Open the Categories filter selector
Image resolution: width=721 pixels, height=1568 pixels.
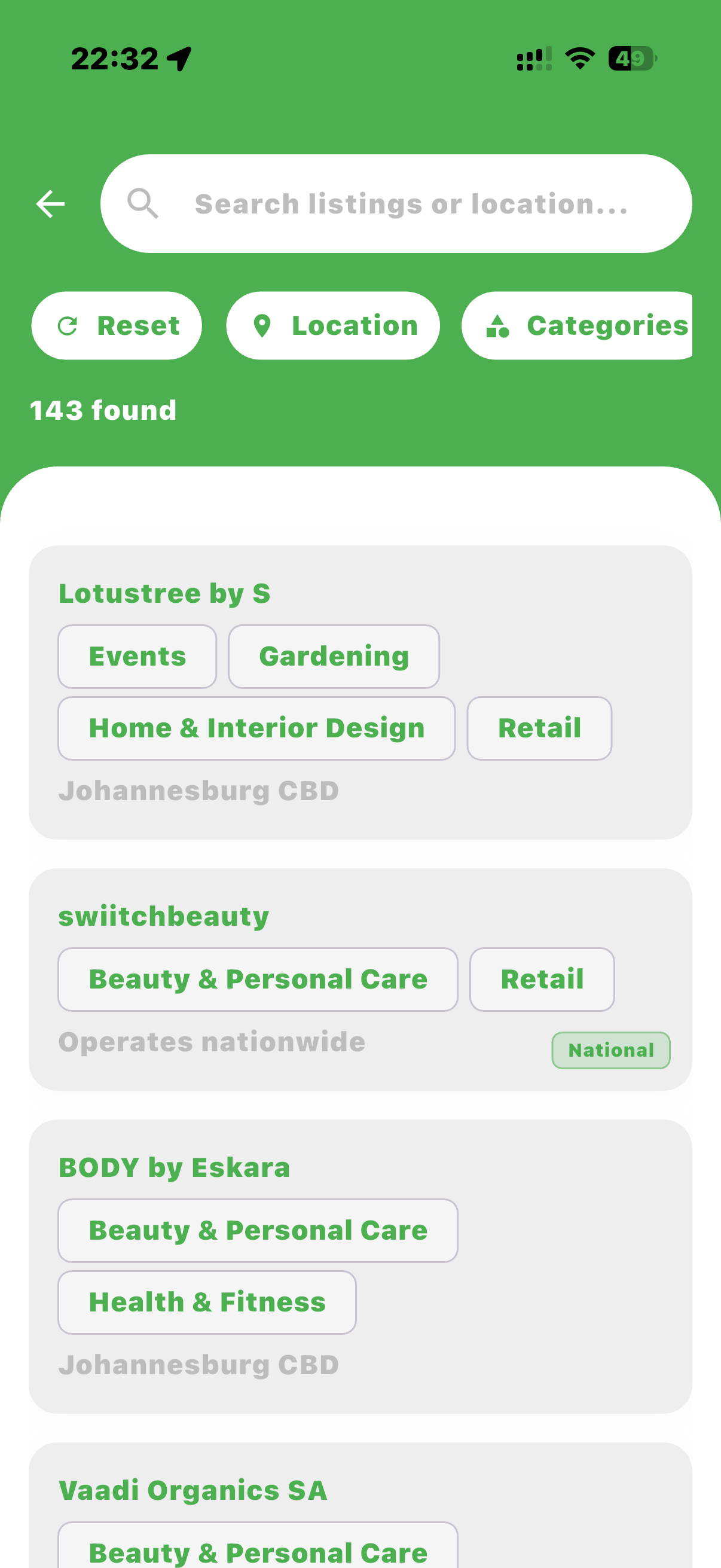pos(585,325)
